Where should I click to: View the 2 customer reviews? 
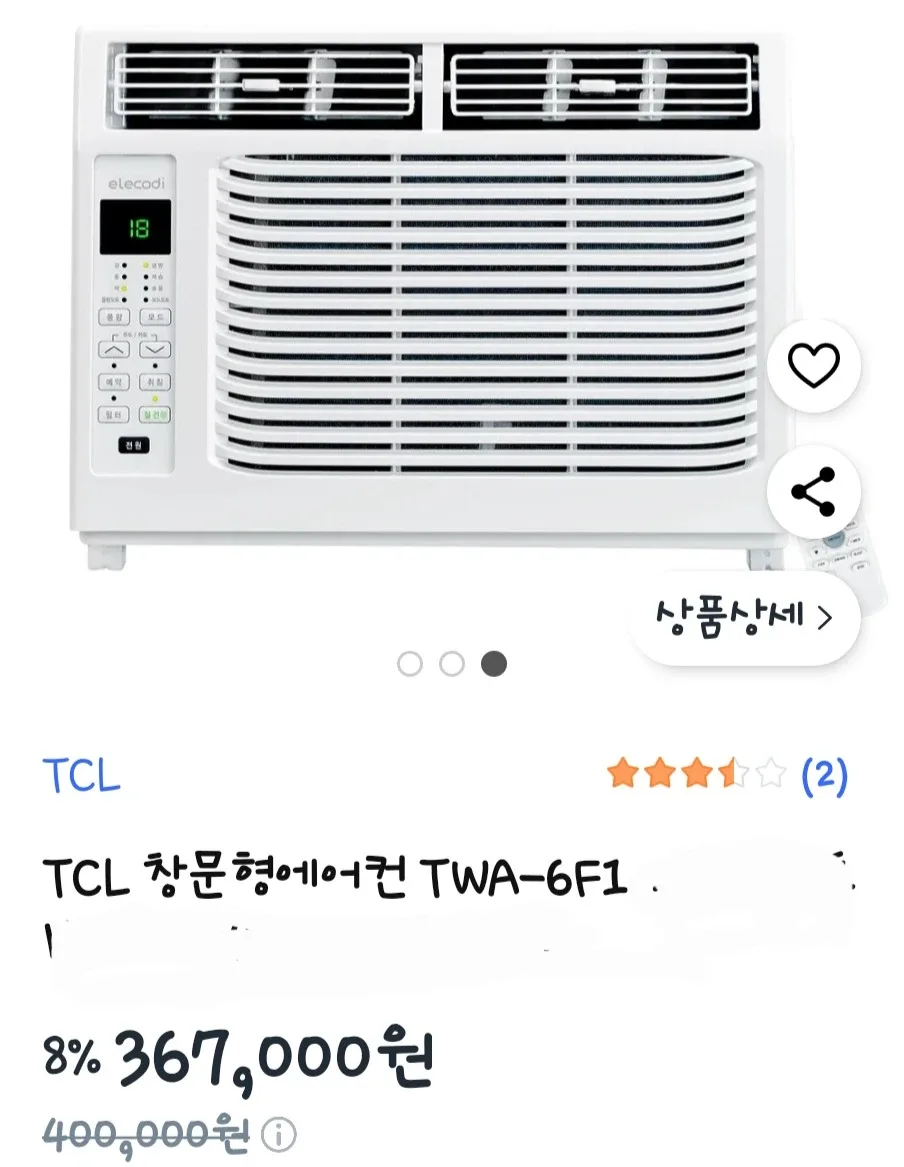[x=824, y=774]
